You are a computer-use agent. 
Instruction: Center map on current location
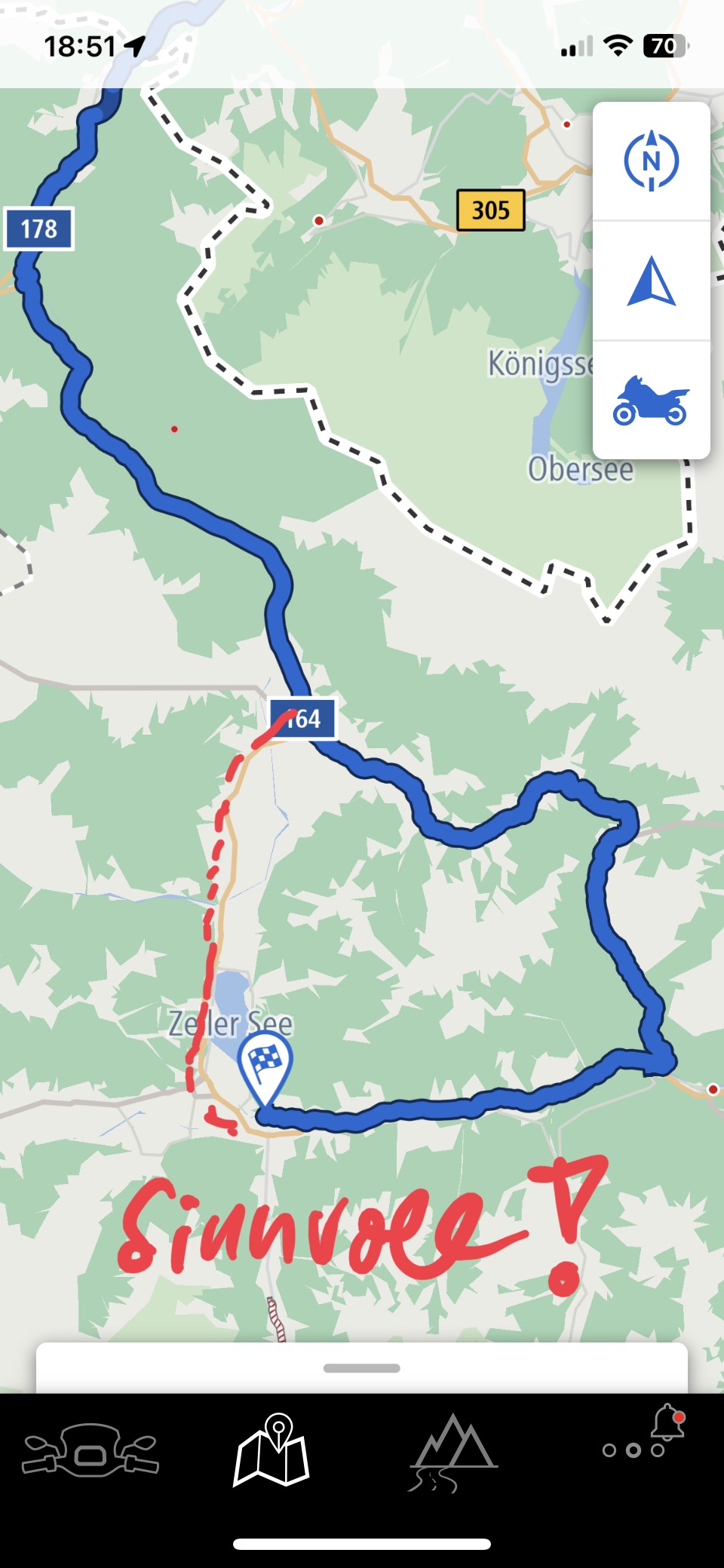[x=652, y=281]
